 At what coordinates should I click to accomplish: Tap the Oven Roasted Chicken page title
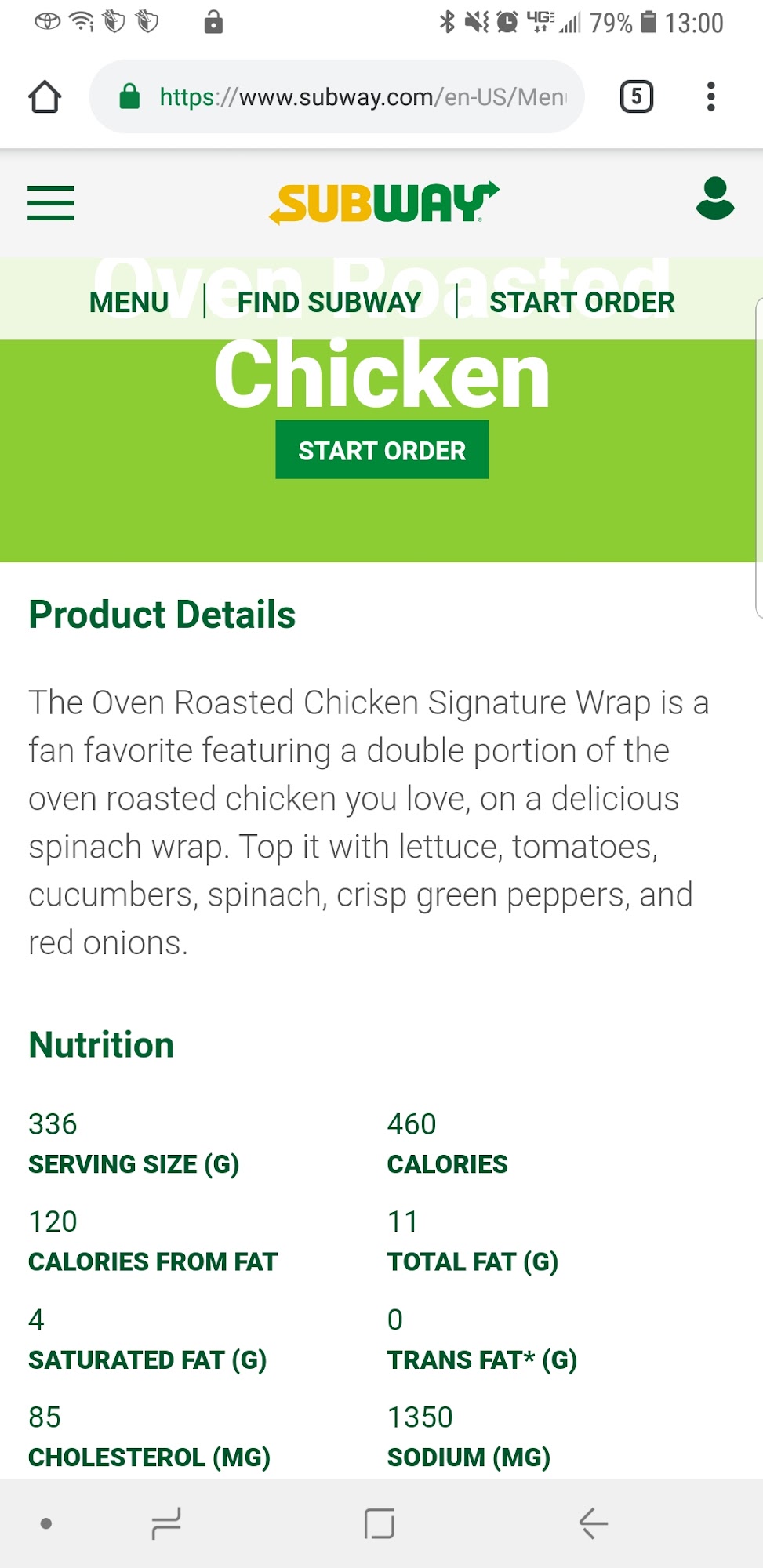[x=381, y=374]
